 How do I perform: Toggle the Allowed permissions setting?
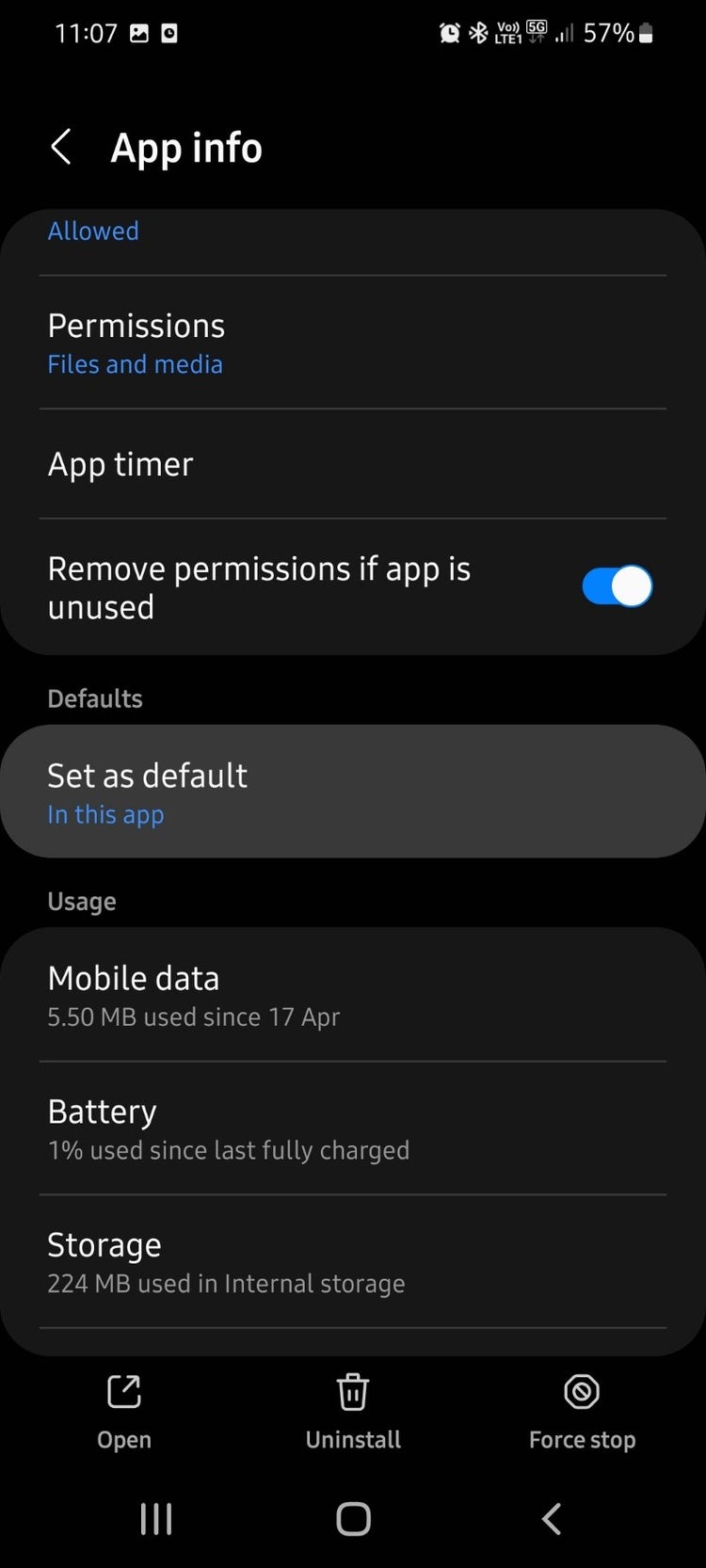click(92, 231)
